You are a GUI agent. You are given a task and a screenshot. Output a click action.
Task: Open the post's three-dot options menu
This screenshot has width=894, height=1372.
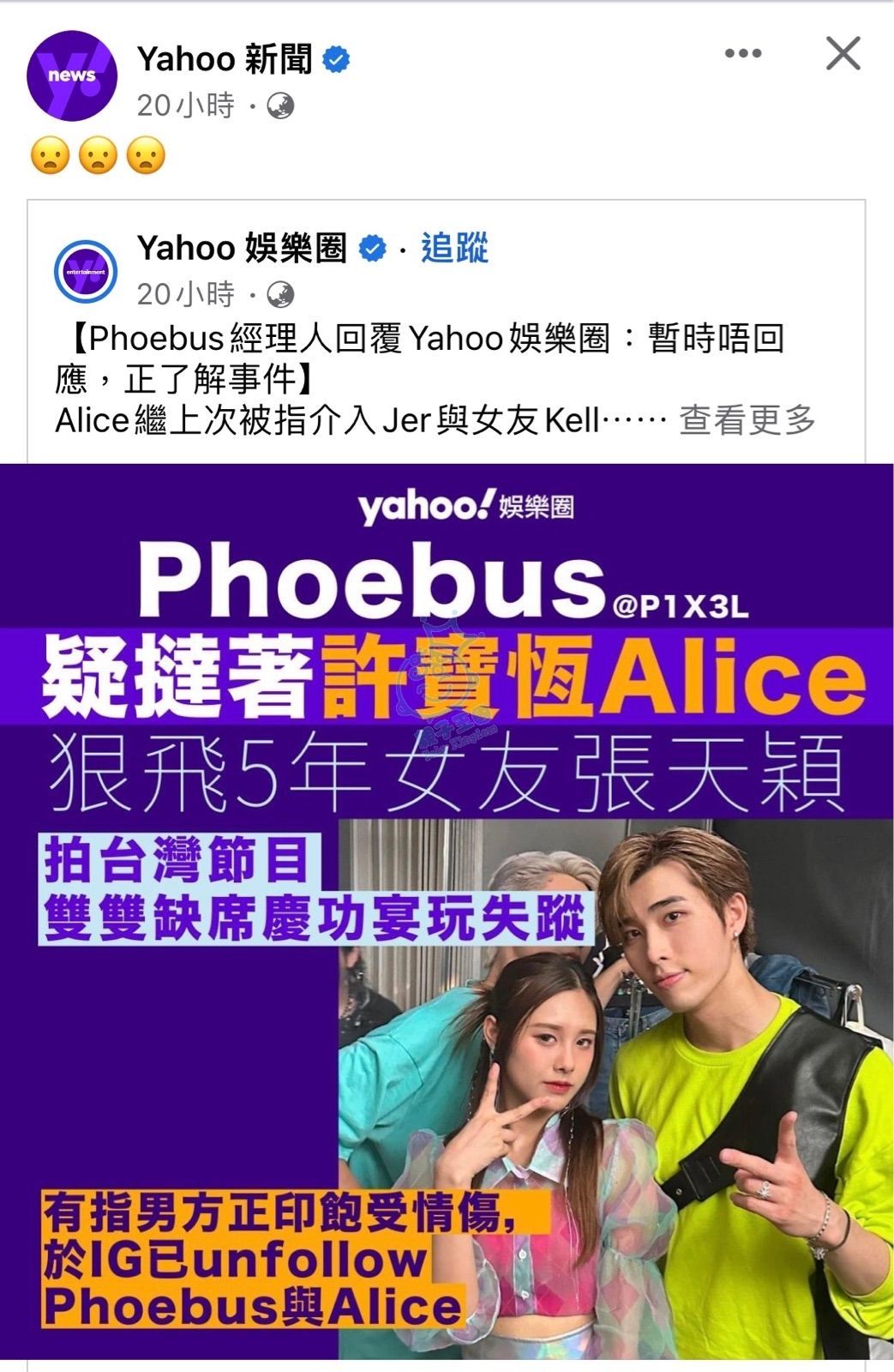click(742, 53)
